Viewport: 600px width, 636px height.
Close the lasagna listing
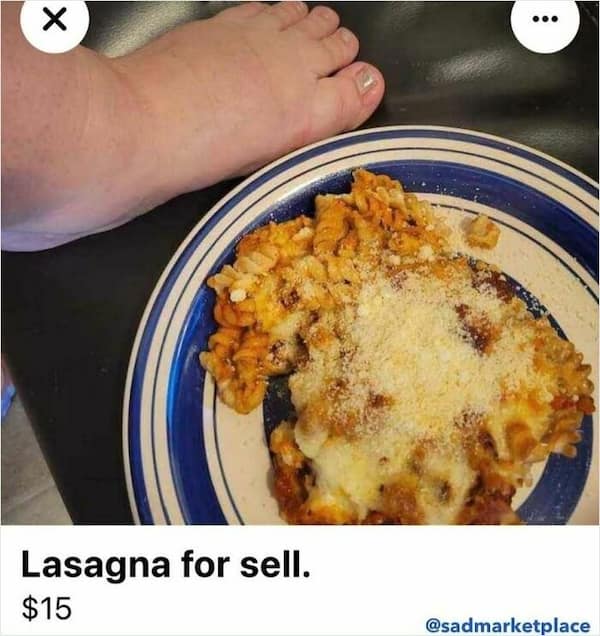(54, 20)
